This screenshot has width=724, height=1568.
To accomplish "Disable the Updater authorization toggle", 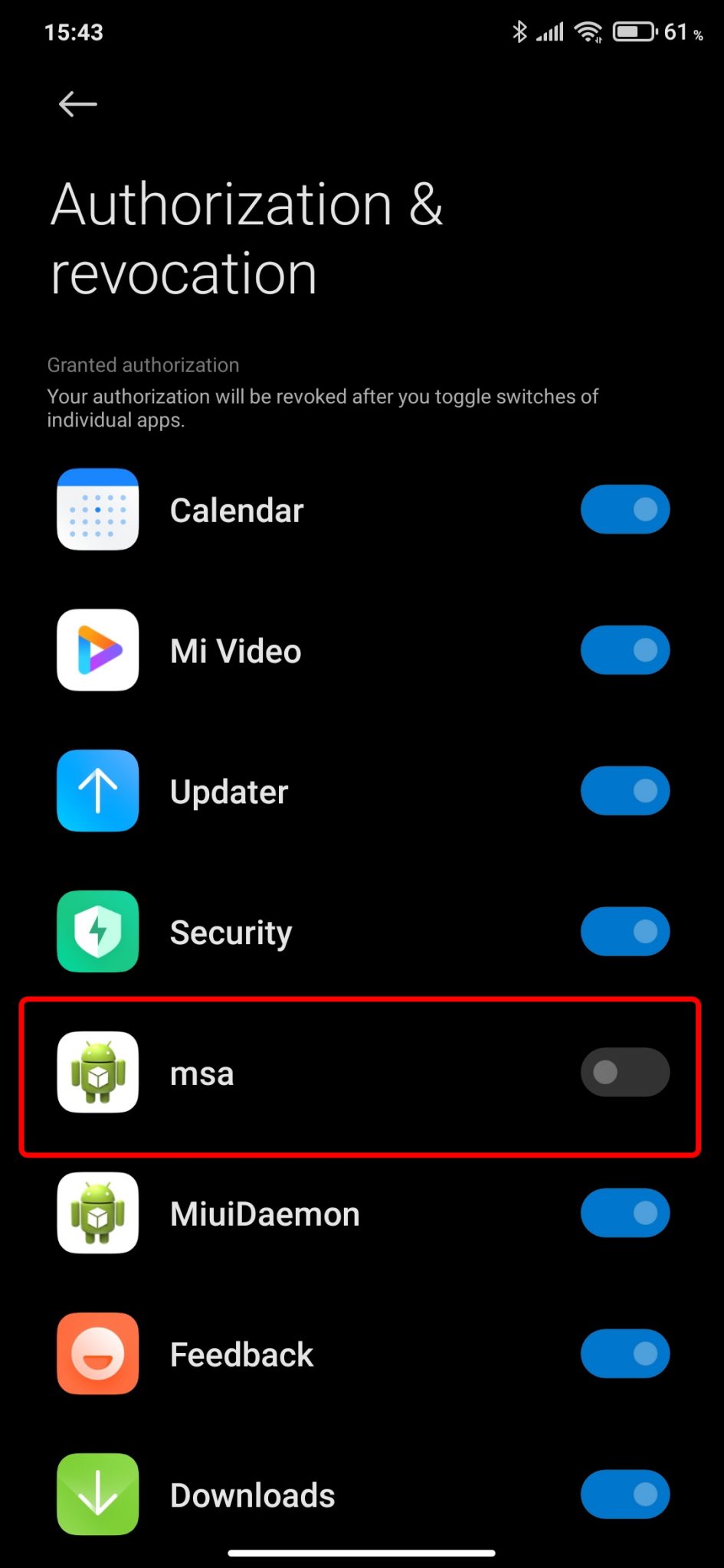I will click(x=625, y=791).
